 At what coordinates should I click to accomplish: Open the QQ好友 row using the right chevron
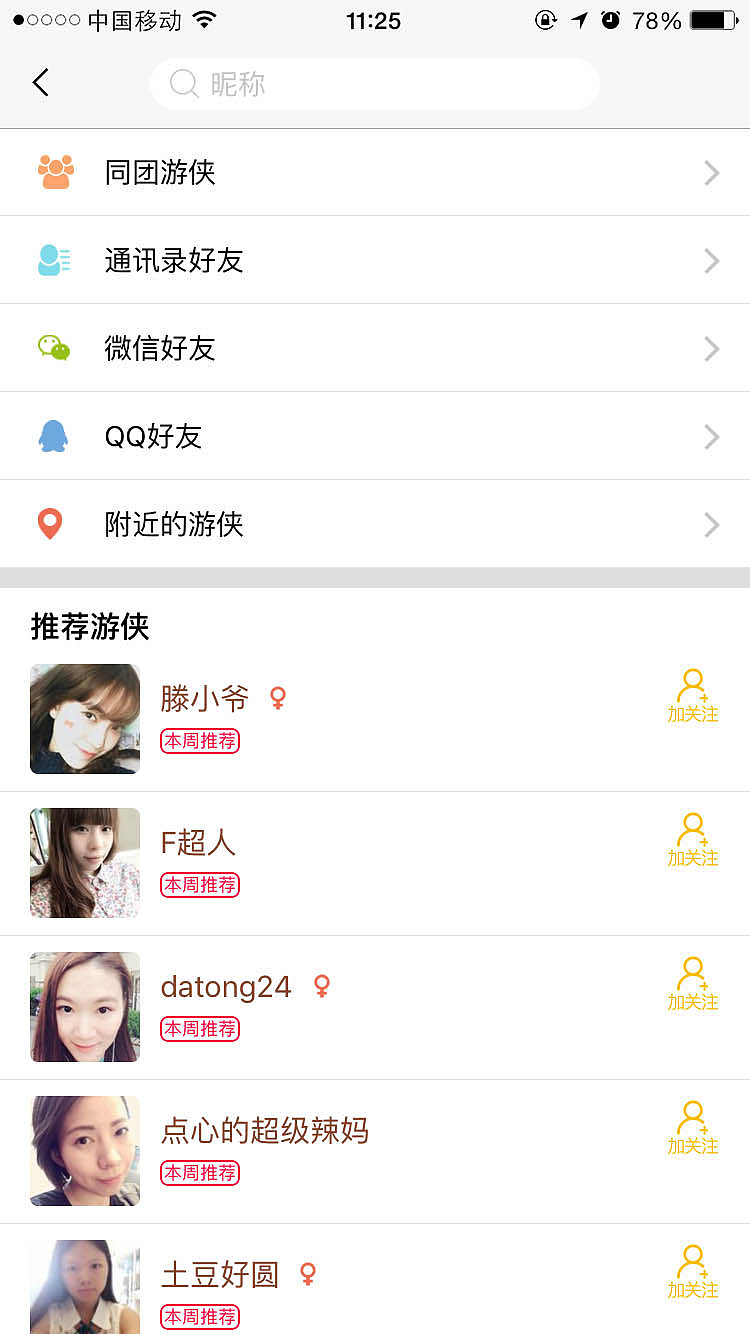(x=712, y=436)
